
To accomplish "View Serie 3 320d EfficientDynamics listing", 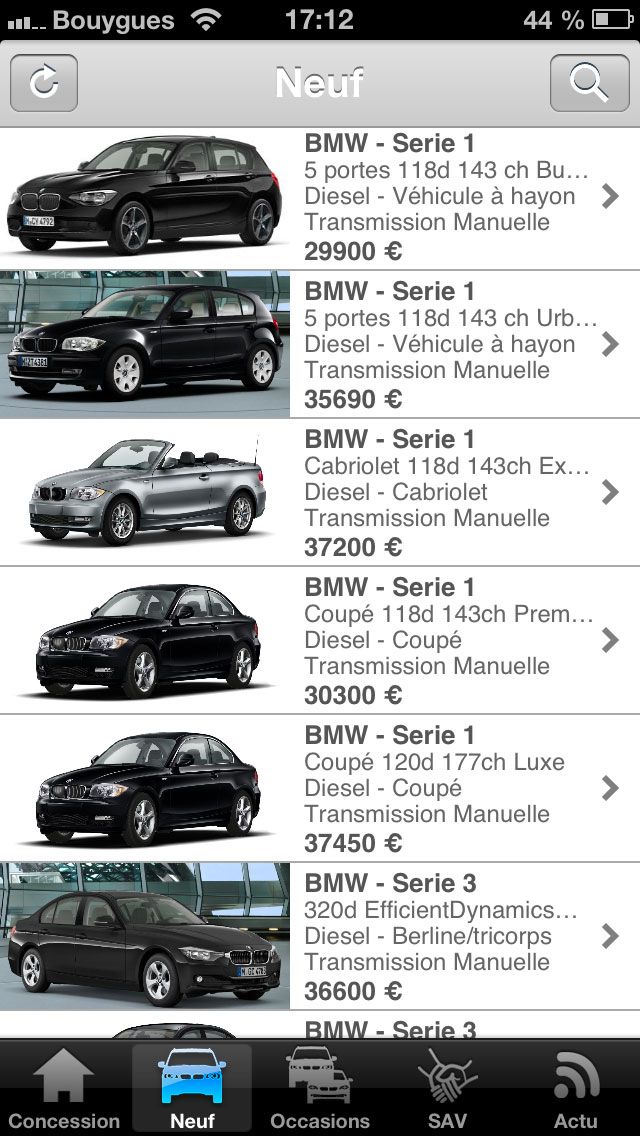I will (x=320, y=937).
